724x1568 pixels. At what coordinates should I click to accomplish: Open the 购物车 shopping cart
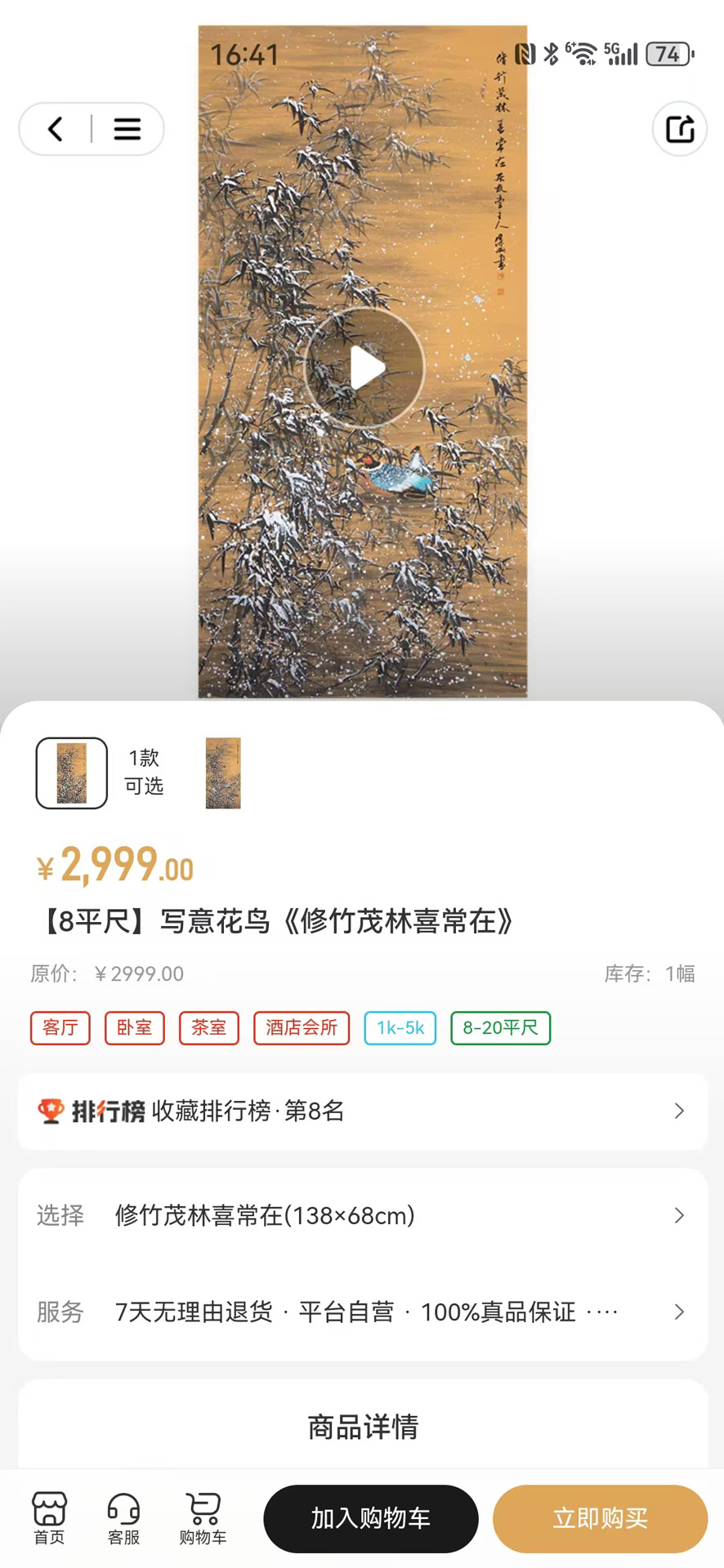click(x=203, y=1518)
